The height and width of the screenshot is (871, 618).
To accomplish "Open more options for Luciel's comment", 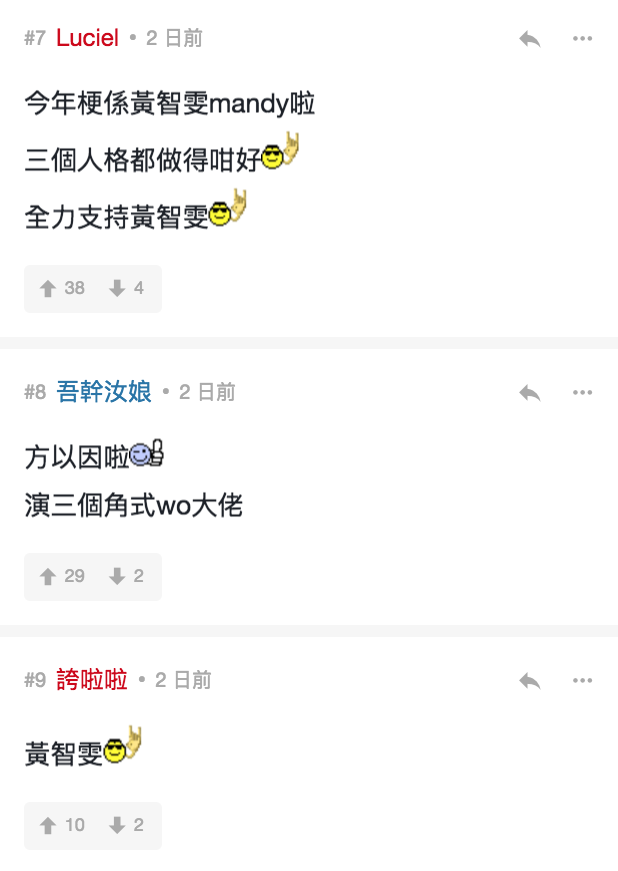I will point(583,39).
